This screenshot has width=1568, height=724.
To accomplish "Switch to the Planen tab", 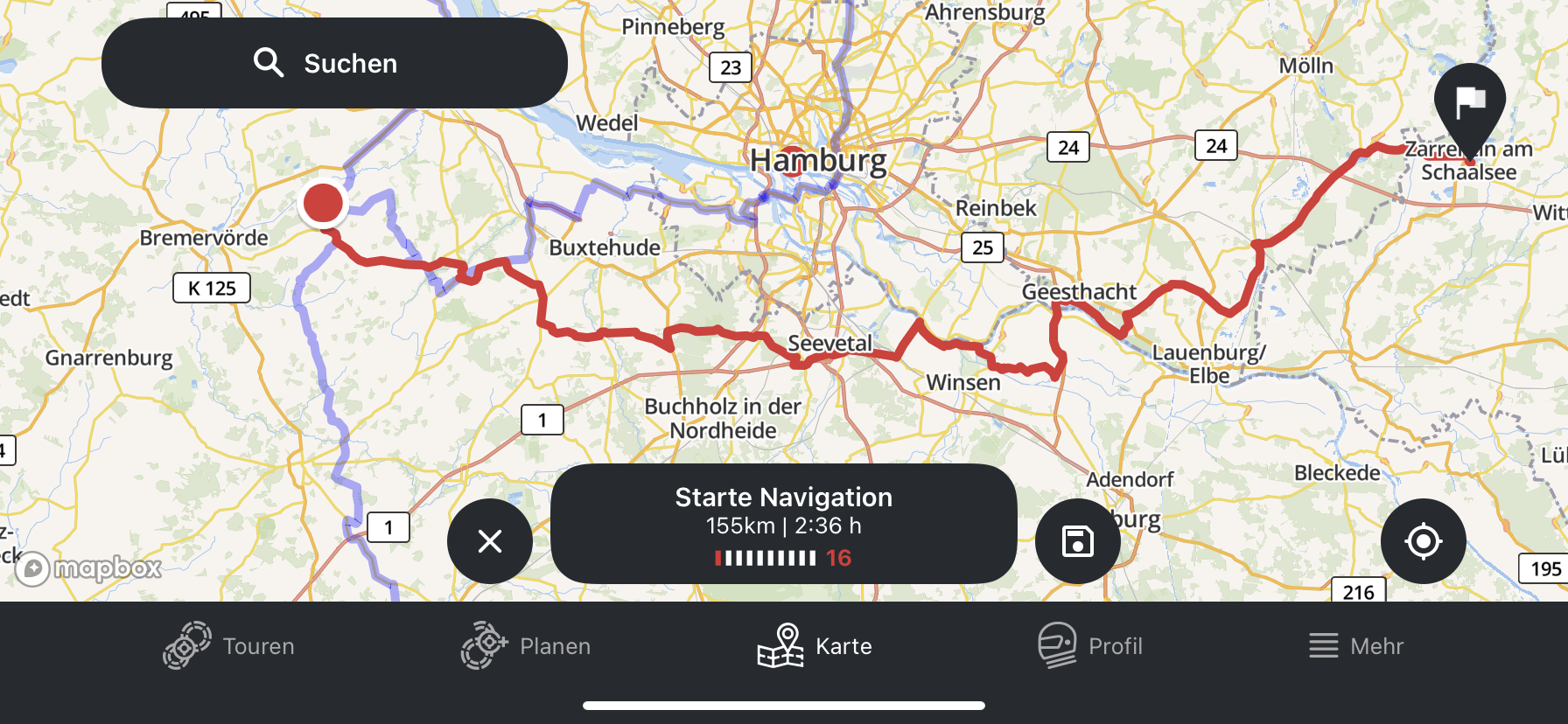I will click(526, 646).
